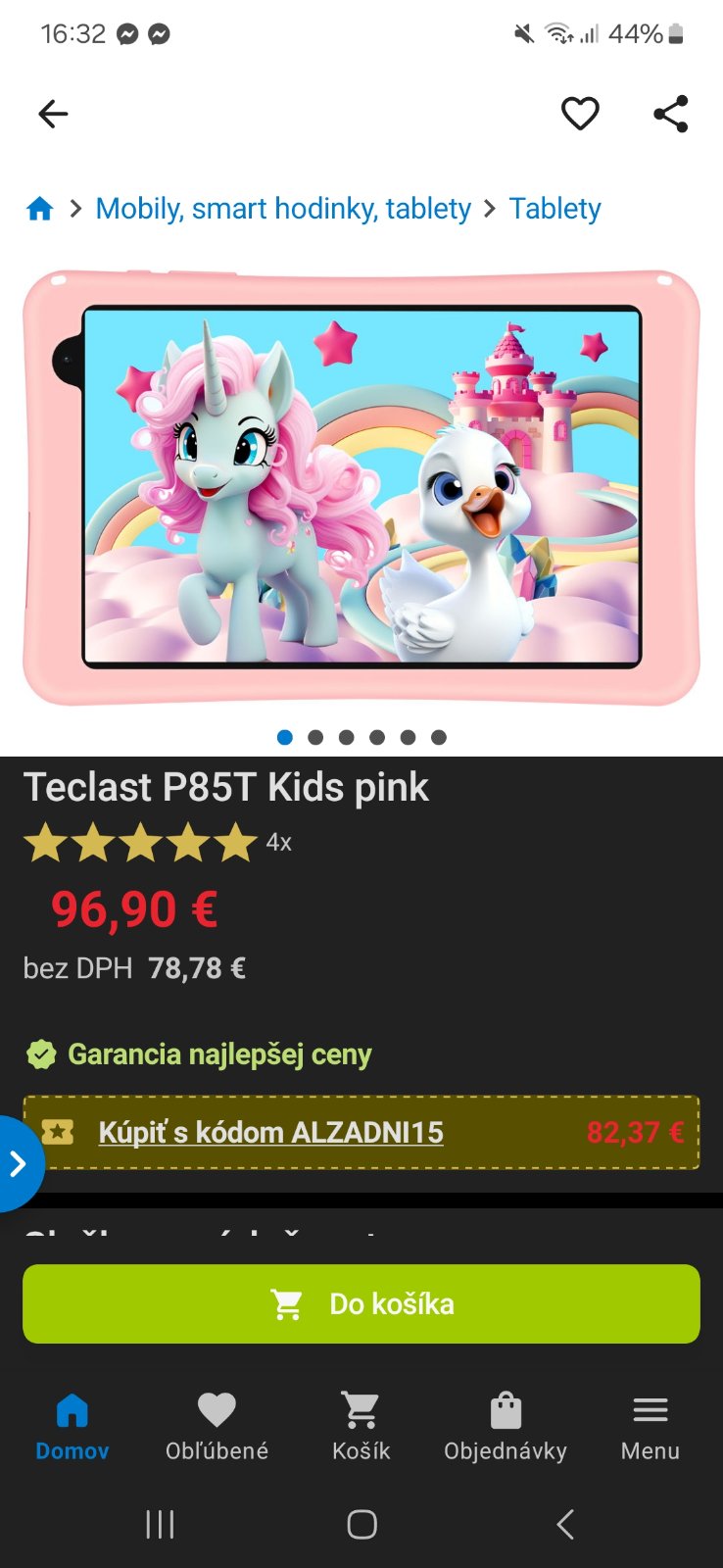Open the home breadcrumb icon
The image size is (723, 1568).
pos(40,209)
